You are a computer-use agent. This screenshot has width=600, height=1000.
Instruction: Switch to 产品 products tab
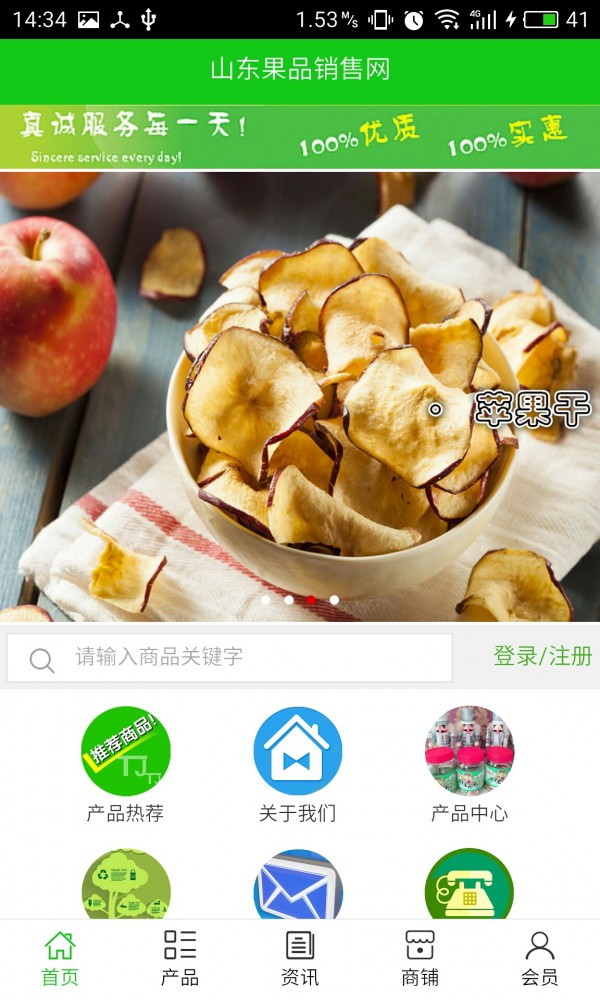pos(180,958)
